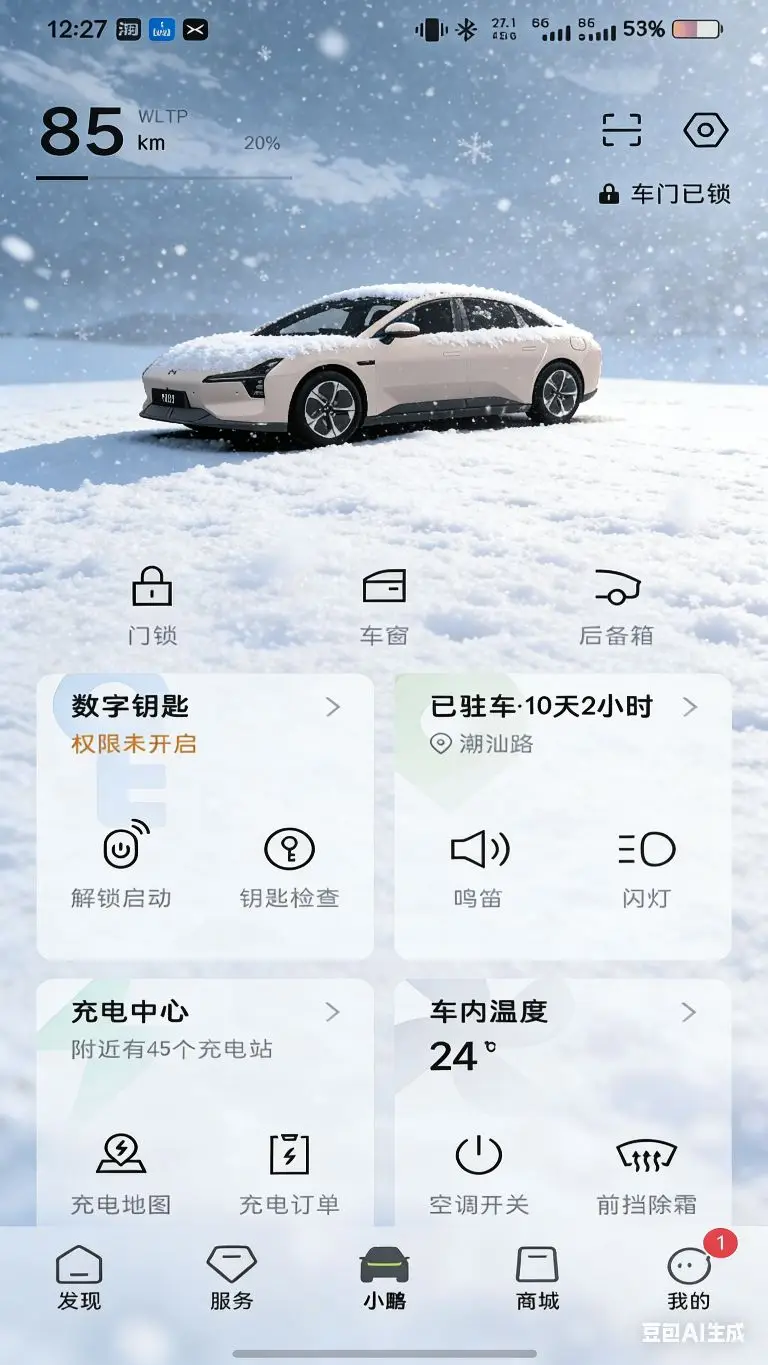
Task: Open the 车窗 window control
Action: coord(384,606)
